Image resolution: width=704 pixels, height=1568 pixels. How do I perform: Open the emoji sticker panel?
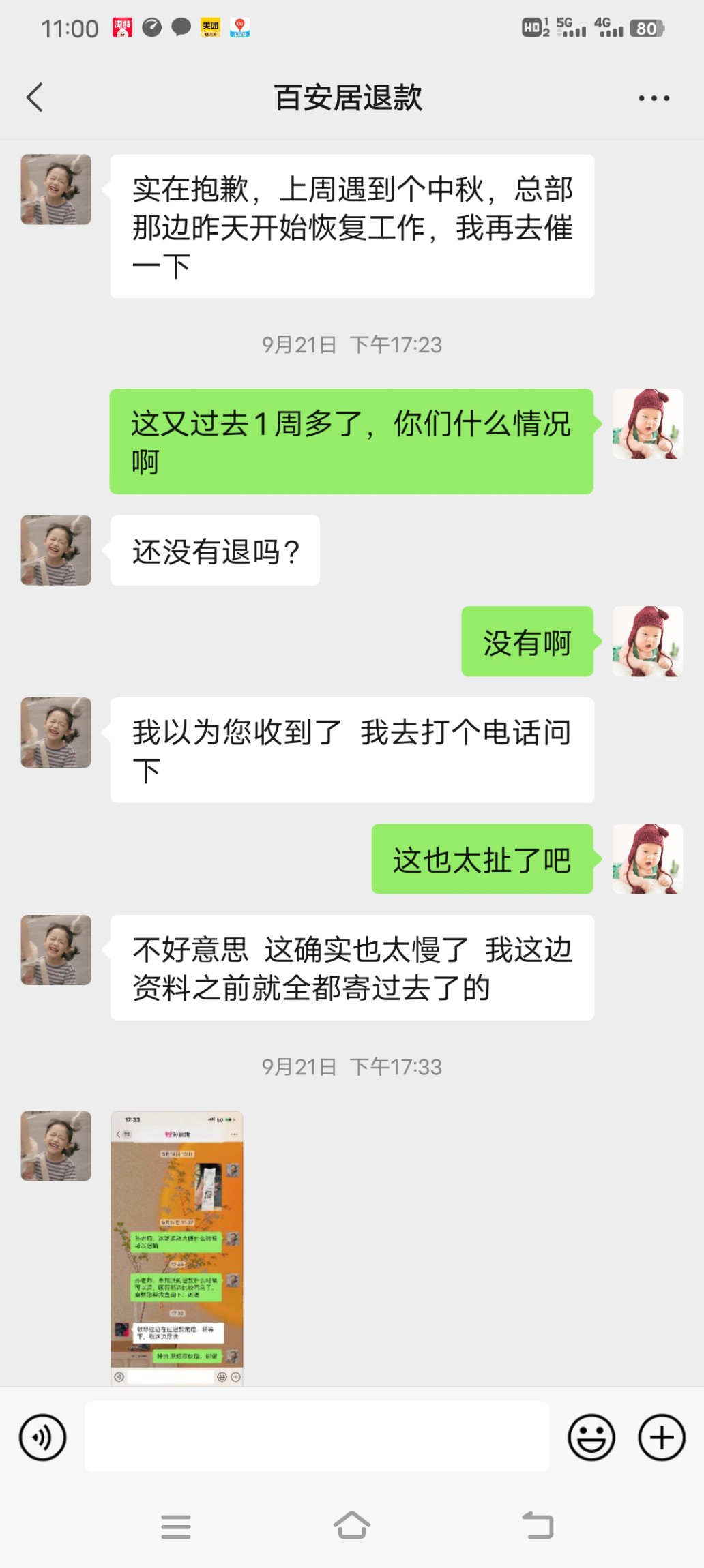591,1437
